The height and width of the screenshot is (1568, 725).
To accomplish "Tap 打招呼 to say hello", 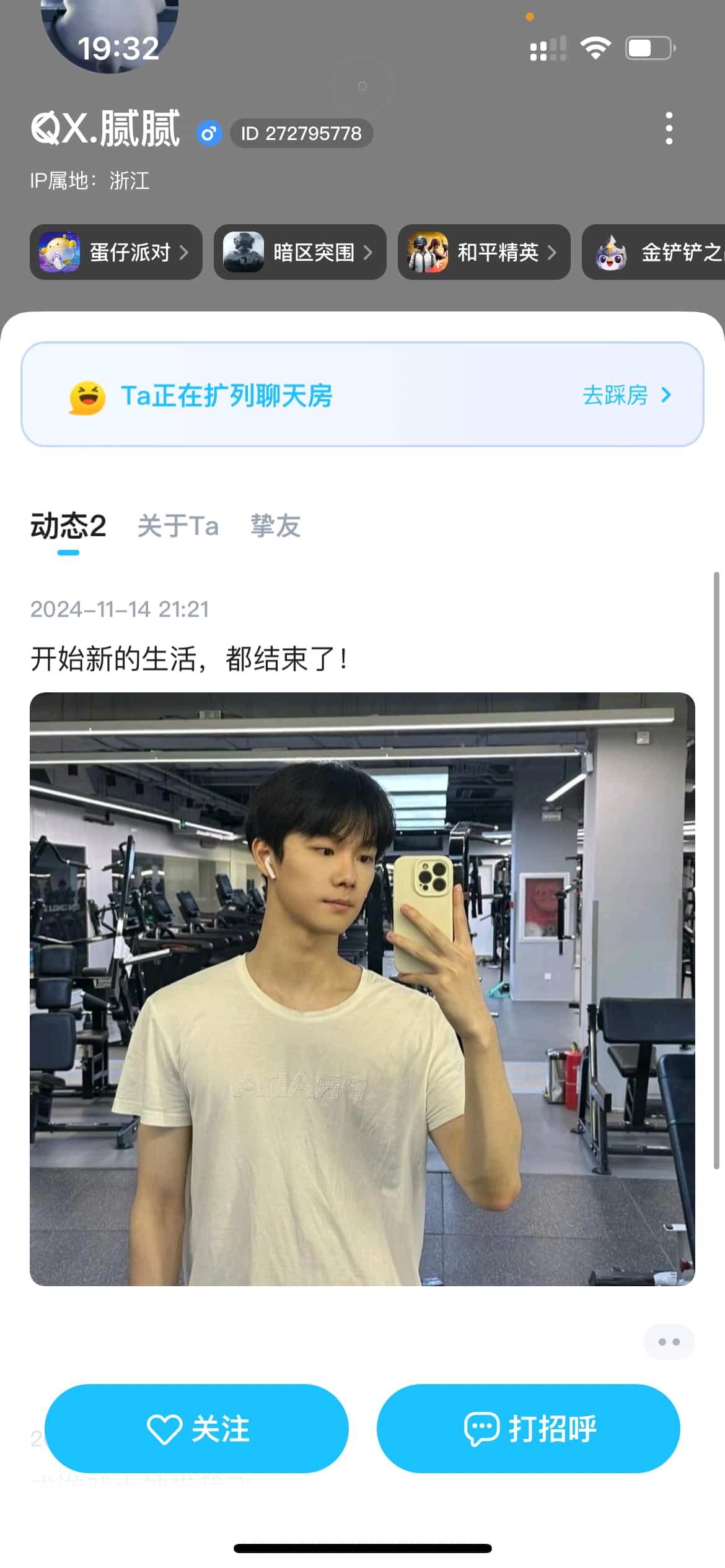I will pyautogui.click(x=529, y=1429).
